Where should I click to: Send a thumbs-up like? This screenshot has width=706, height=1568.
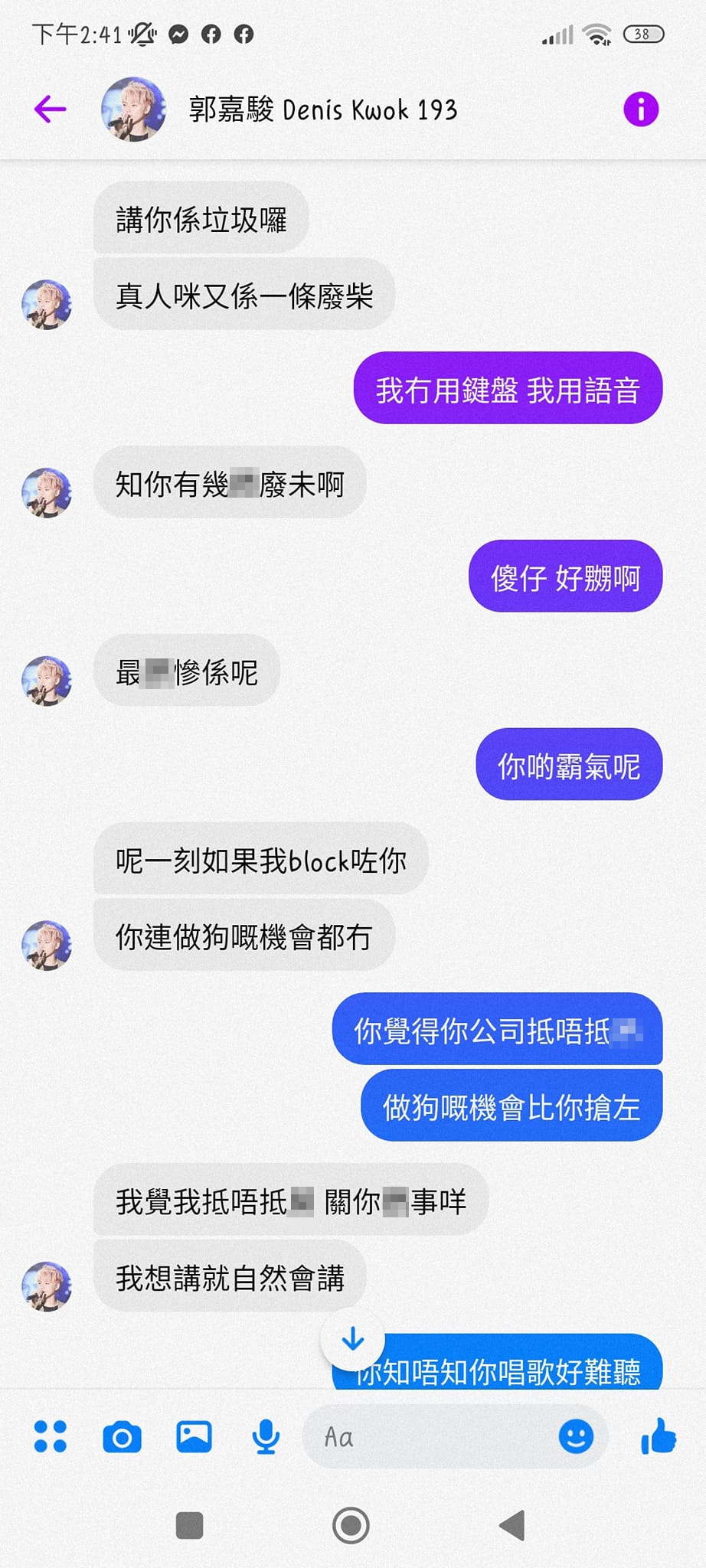pos(659,1436)
